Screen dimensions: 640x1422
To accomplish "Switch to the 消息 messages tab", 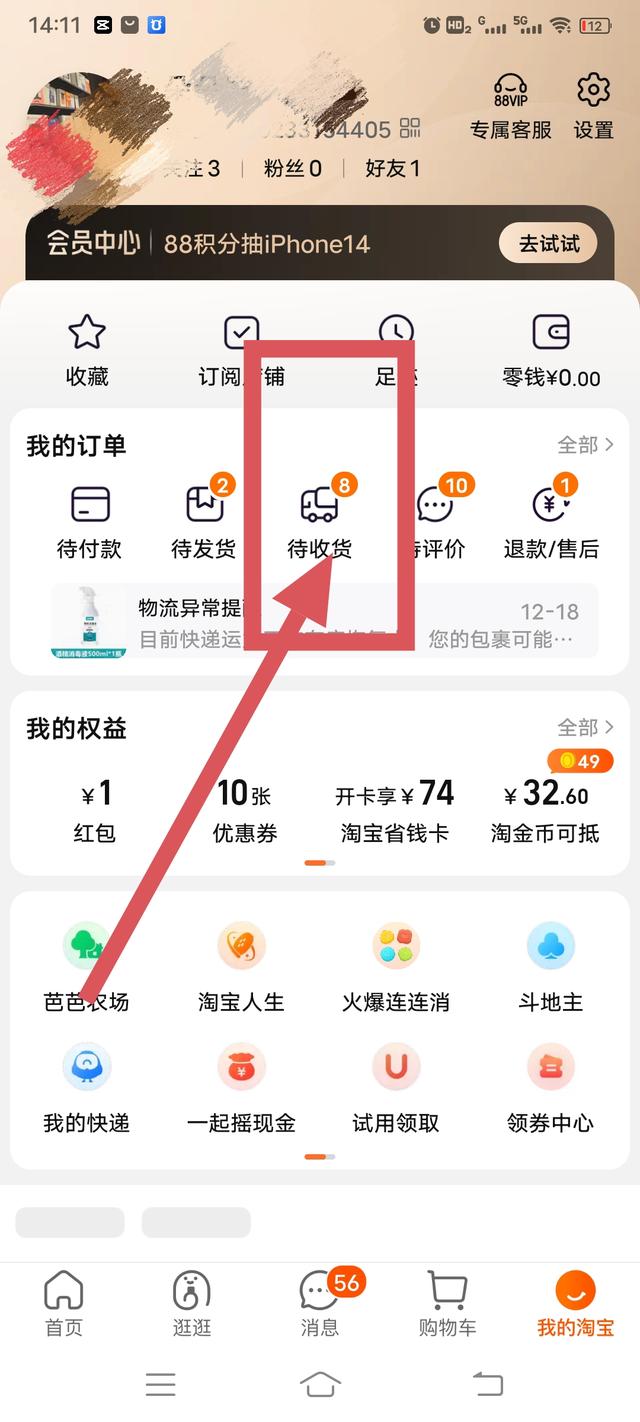I will click(320, 1304).
